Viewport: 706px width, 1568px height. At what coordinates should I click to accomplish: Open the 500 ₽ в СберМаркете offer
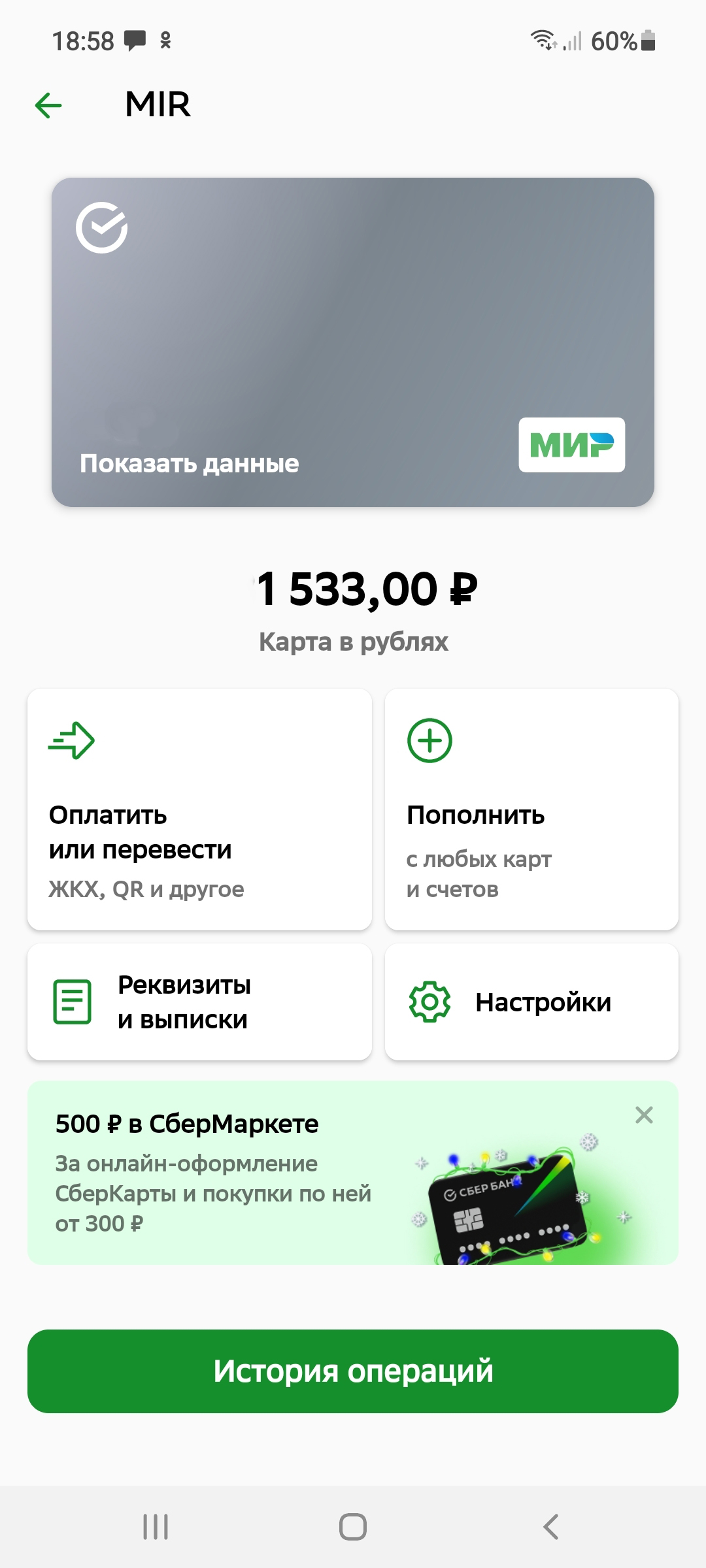tap(327, 1173)
